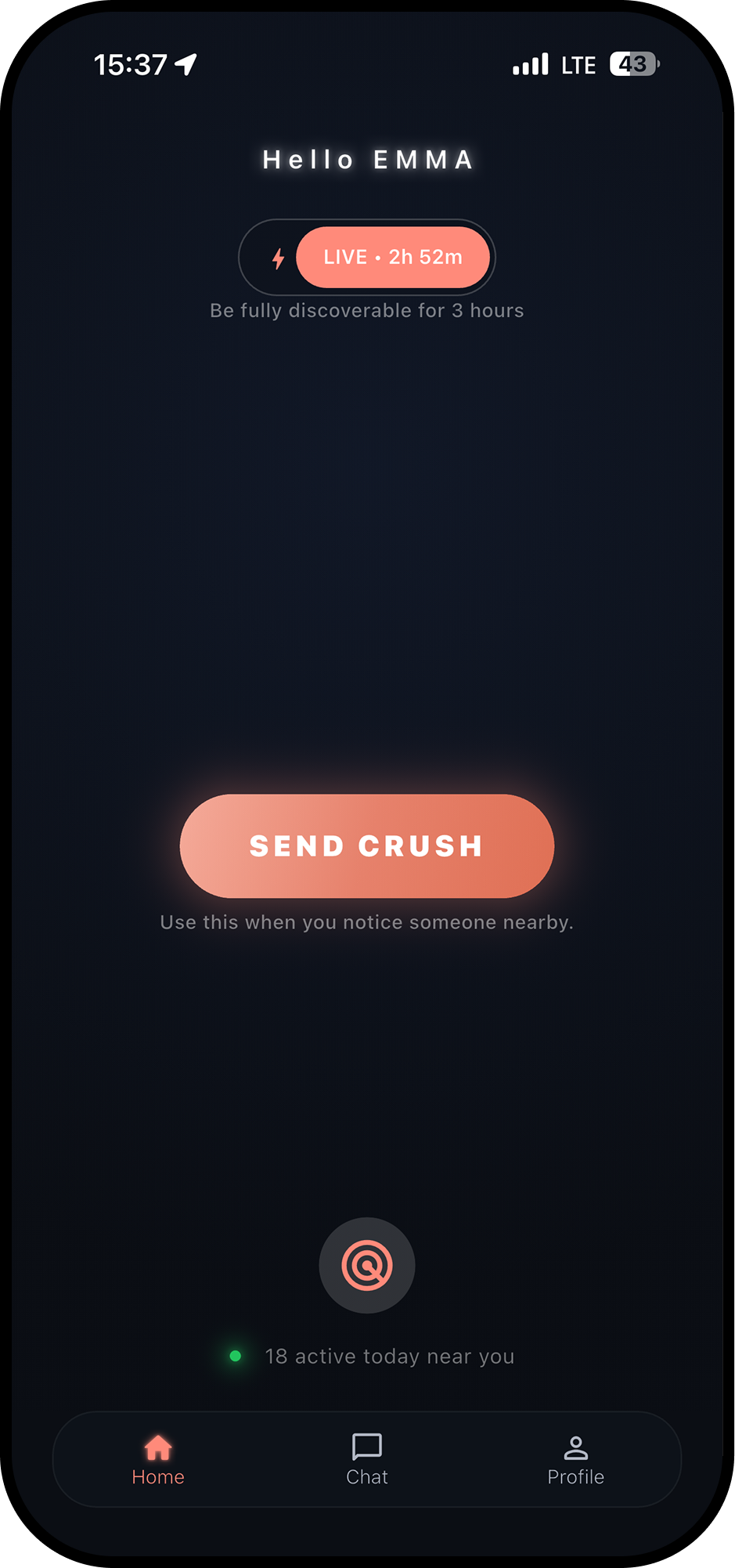Screen dimensions: 735x1568
Task: Tap the Send Crush button
Action: tap(366, 845)
